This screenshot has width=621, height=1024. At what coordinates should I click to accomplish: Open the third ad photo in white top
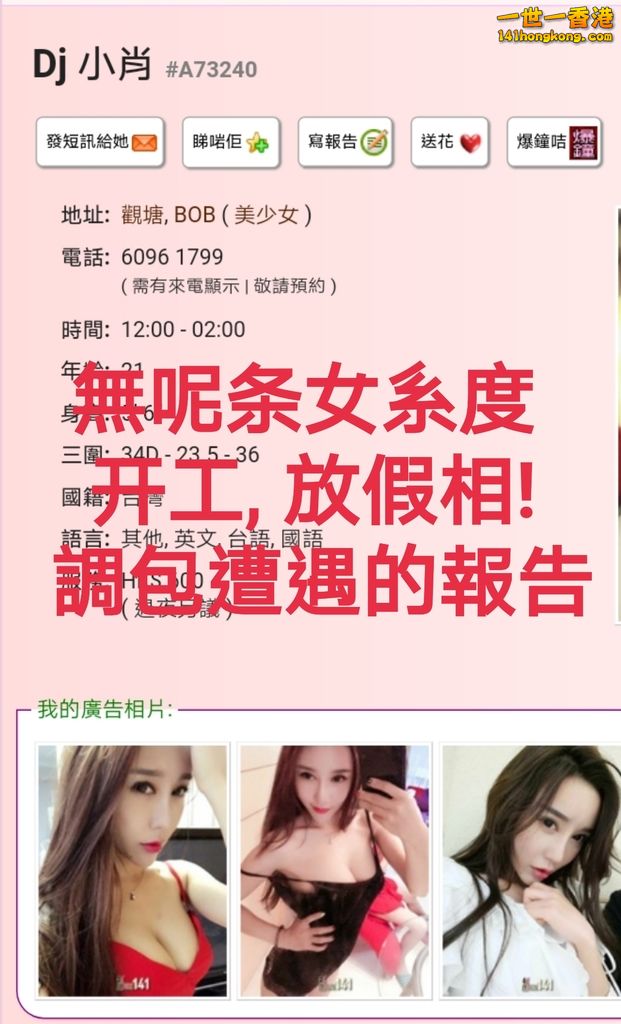(x=530, y=870)
